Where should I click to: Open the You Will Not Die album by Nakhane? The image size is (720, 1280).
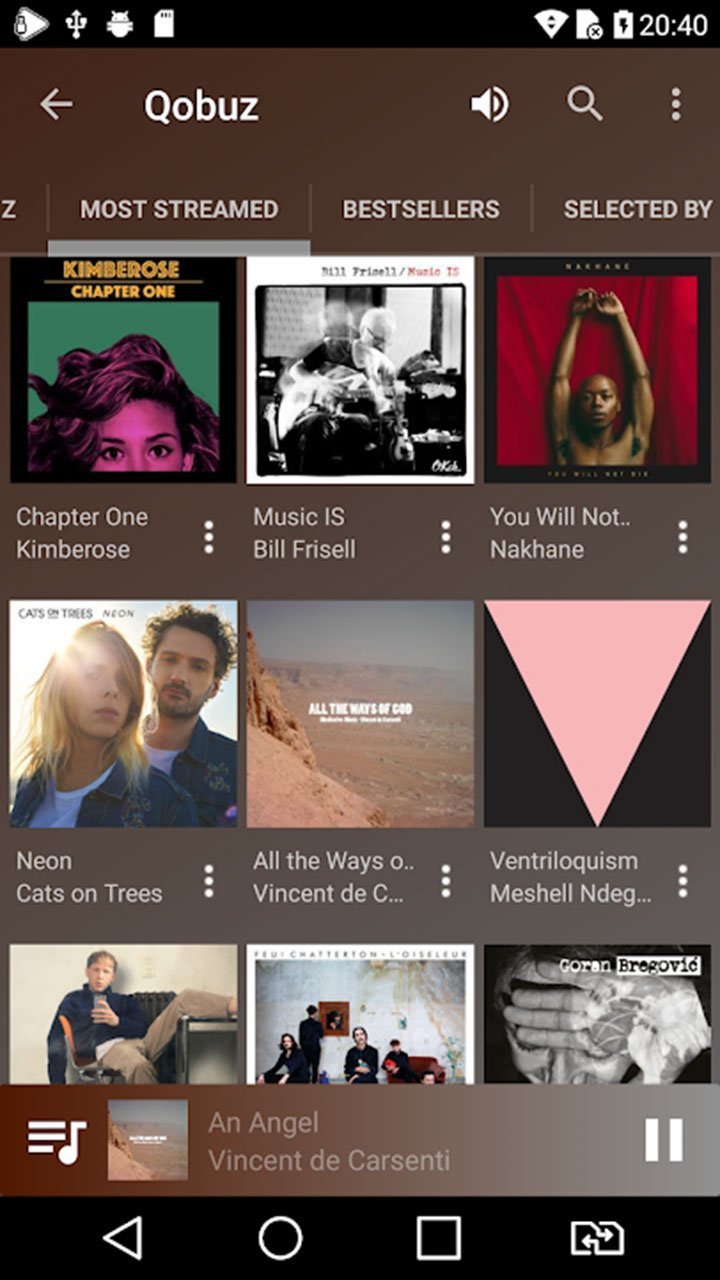click(x=596, y=368)
